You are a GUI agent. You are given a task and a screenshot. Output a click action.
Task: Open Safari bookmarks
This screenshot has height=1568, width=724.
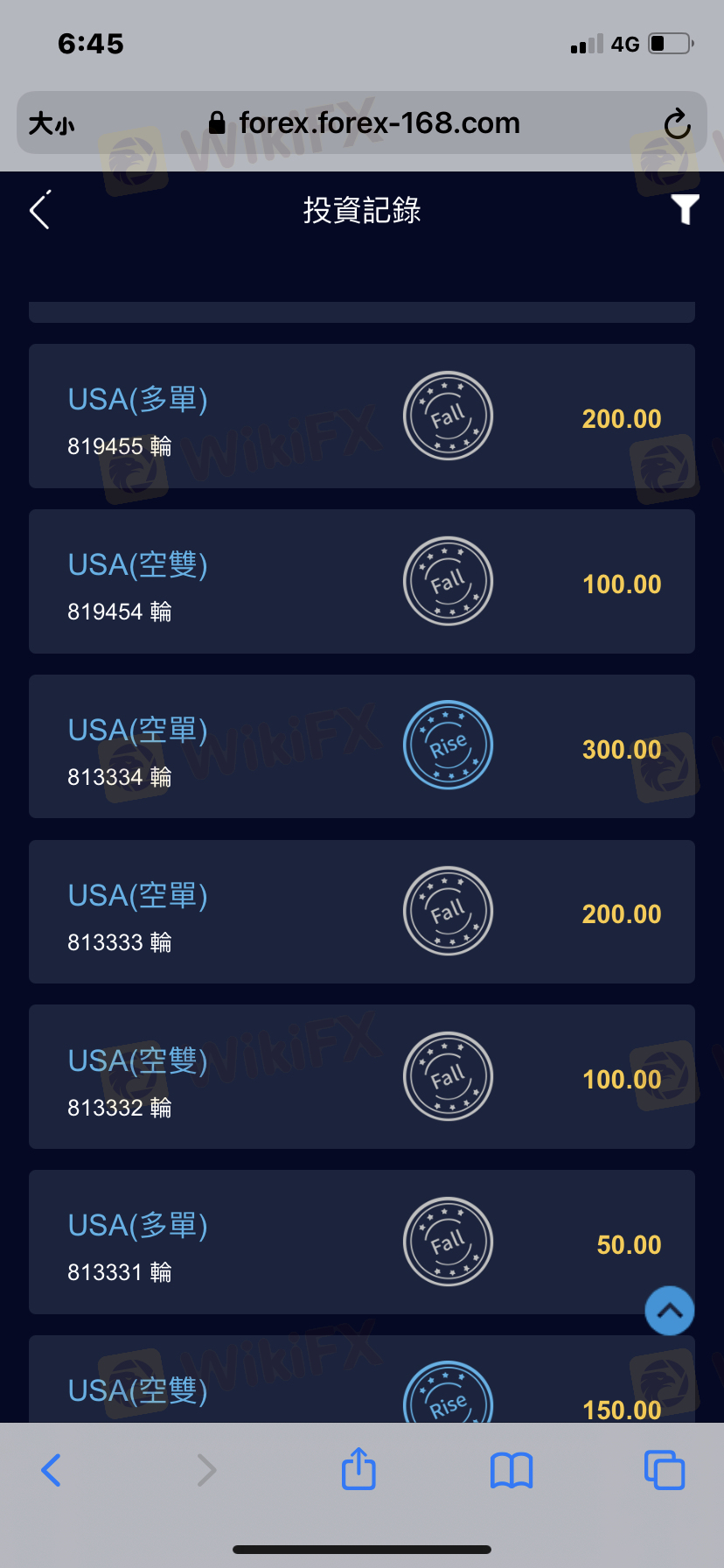pyautogui.click(x=512, y=1470)
